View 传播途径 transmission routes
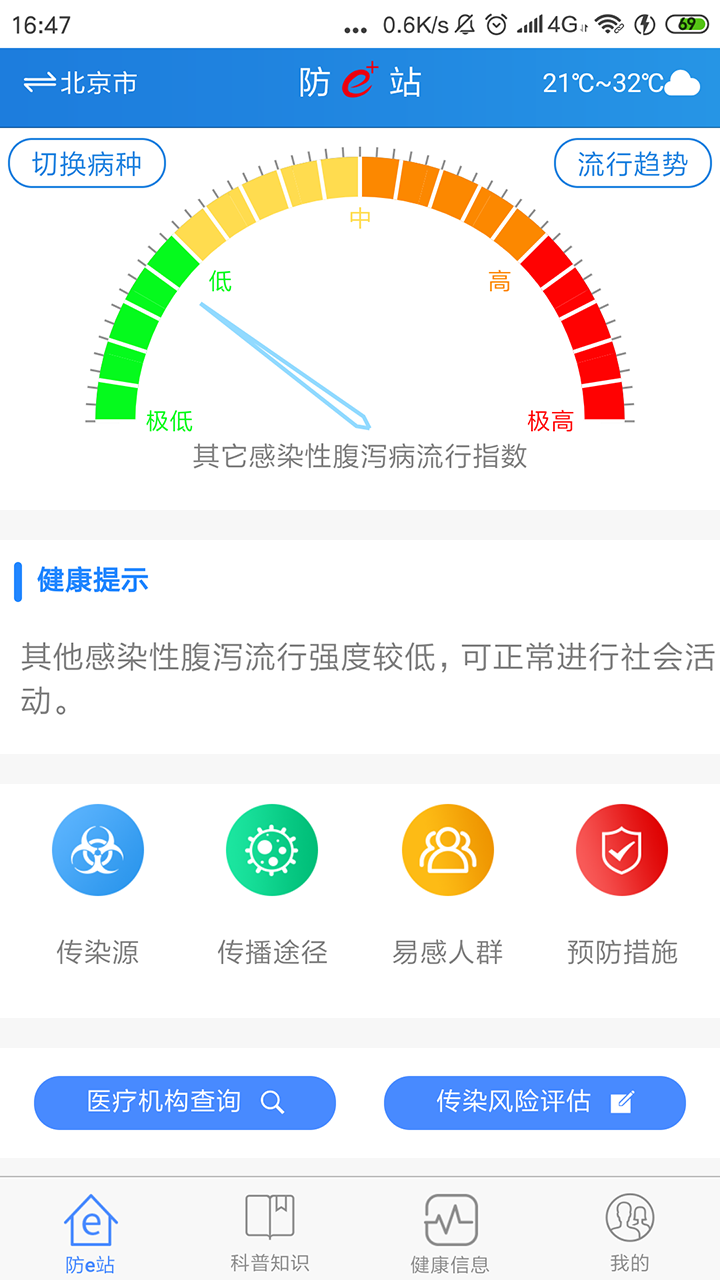The height and width of the screenshot is (1280, 720). pyautogui.click(x=272, y=851)
